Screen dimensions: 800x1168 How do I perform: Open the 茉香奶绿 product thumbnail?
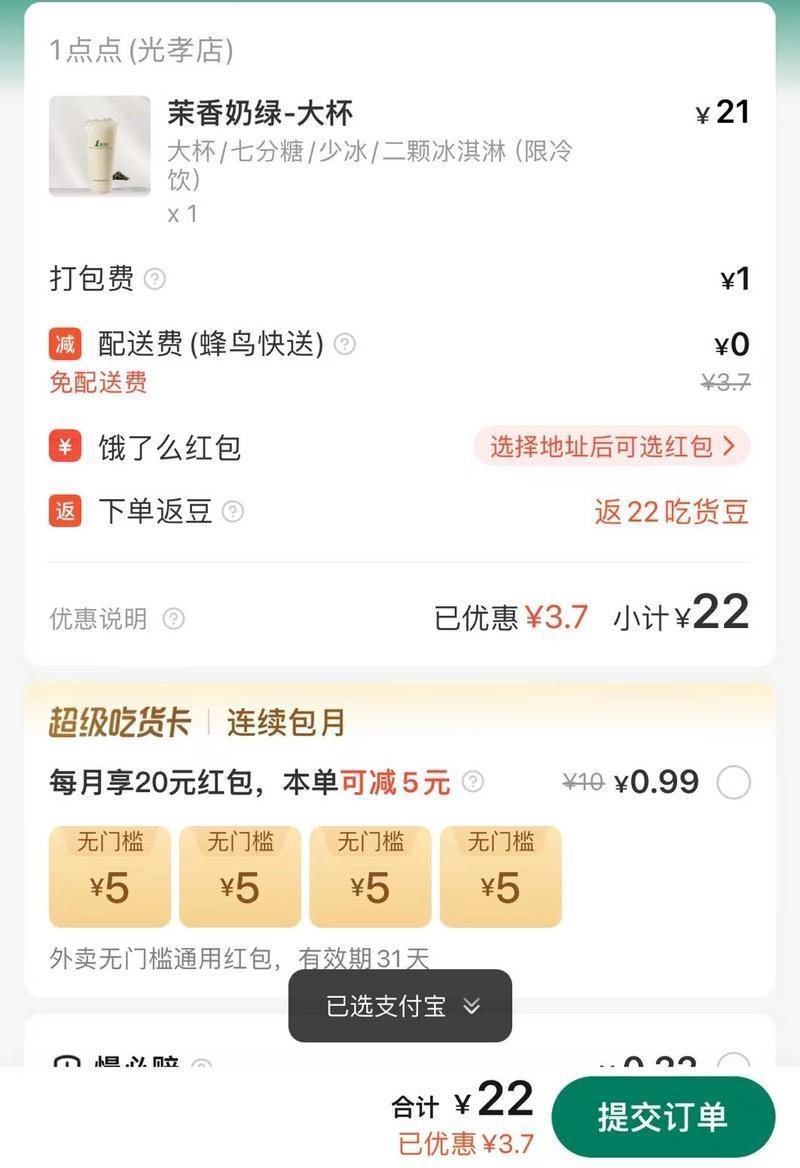point(99,146)
